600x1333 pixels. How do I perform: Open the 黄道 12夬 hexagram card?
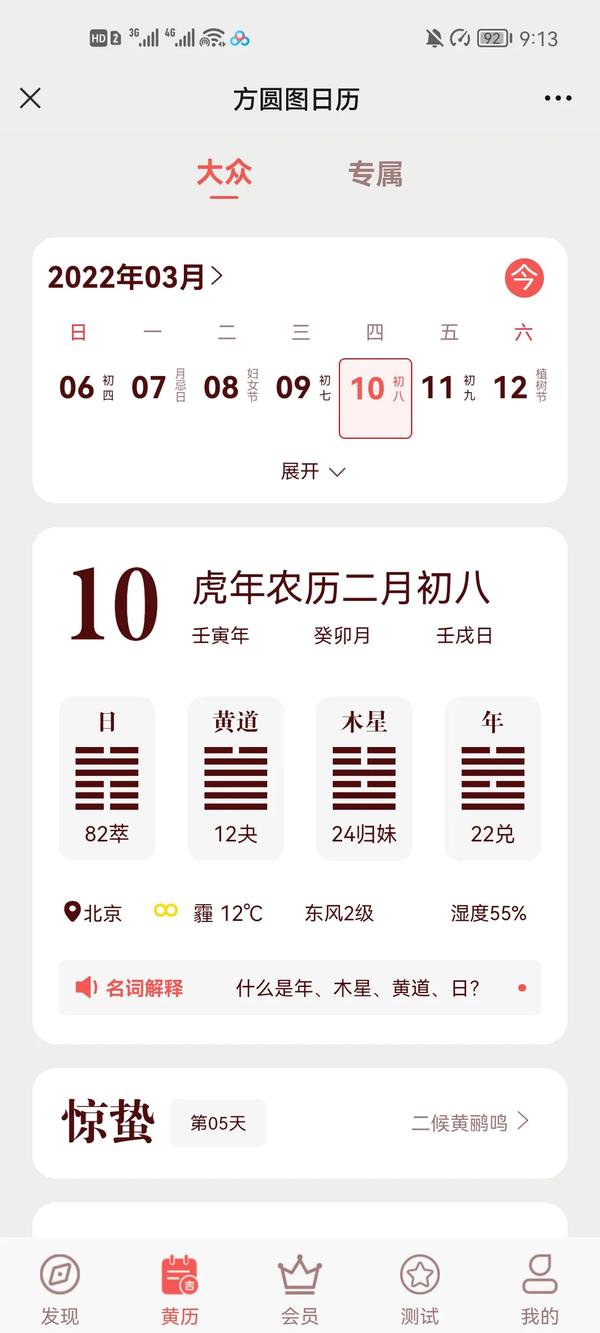tap(236, 778)
